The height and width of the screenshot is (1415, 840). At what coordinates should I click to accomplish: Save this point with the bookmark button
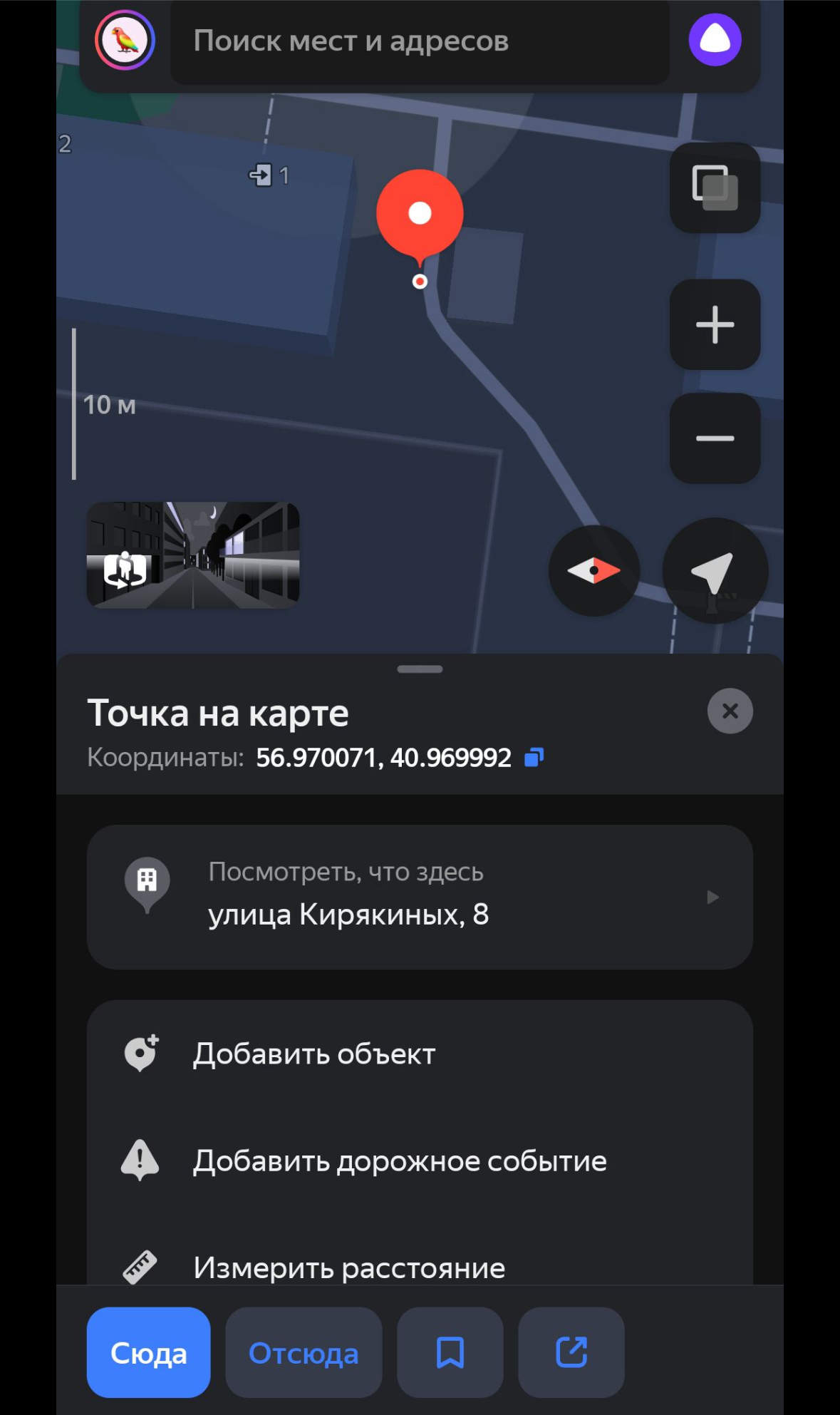(x=450, y=1352)
